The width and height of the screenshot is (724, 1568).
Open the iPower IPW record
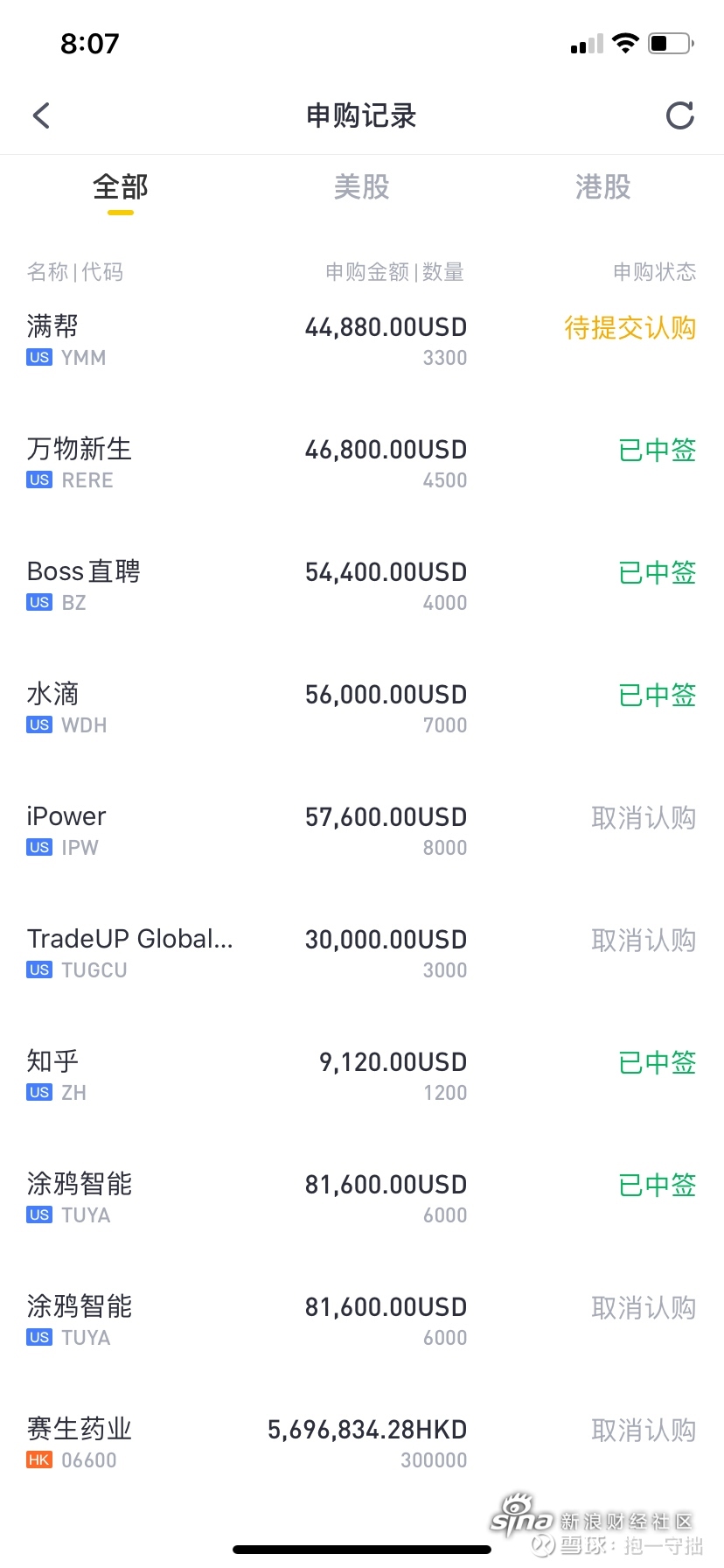(362, 831)
